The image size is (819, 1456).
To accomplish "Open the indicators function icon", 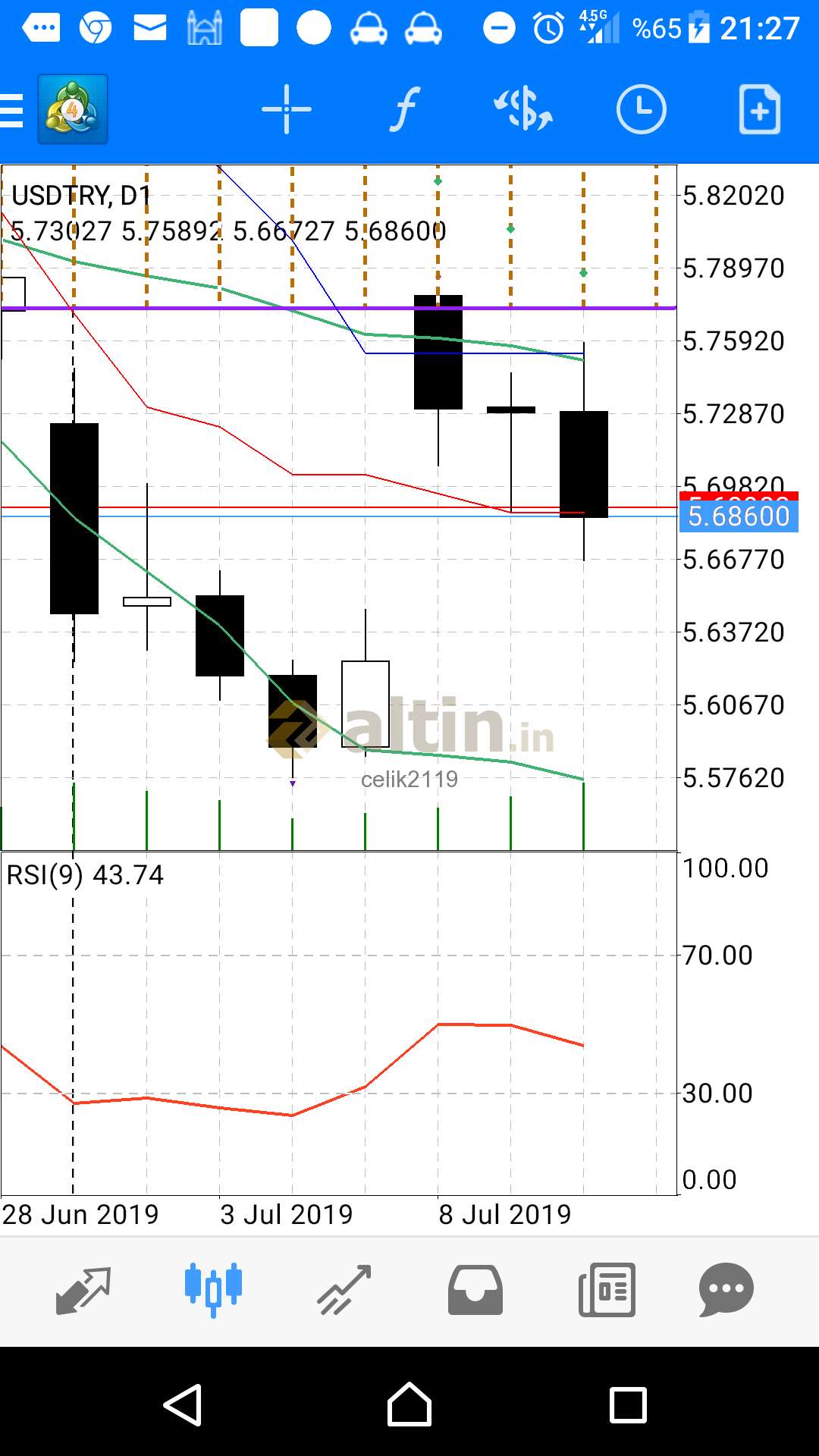I will click(405, 110).
